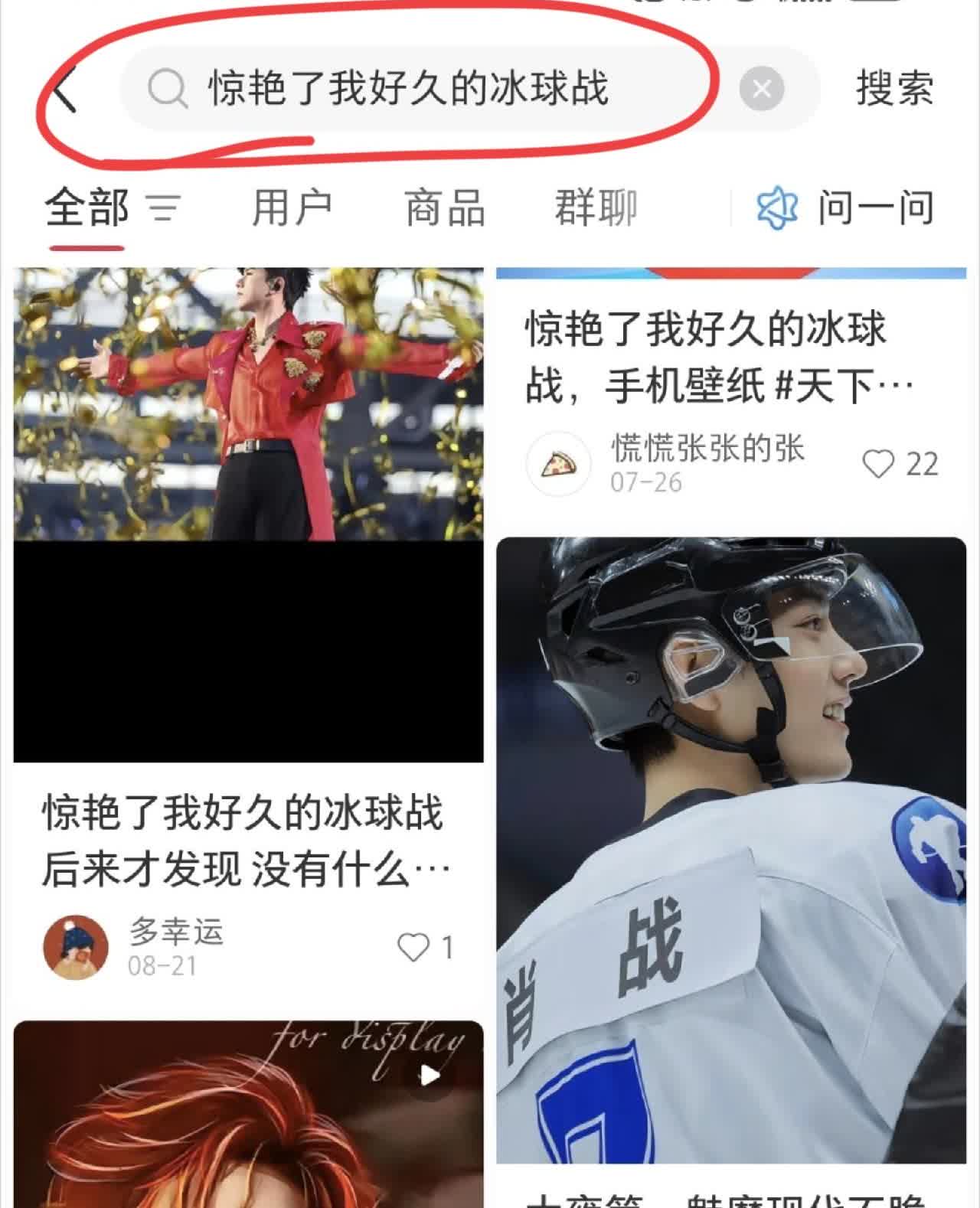Image resolution: width=980 pixels, height=1208 pixels.
Task: Tap the 搜索 button
Action: (x=894, y=89)
